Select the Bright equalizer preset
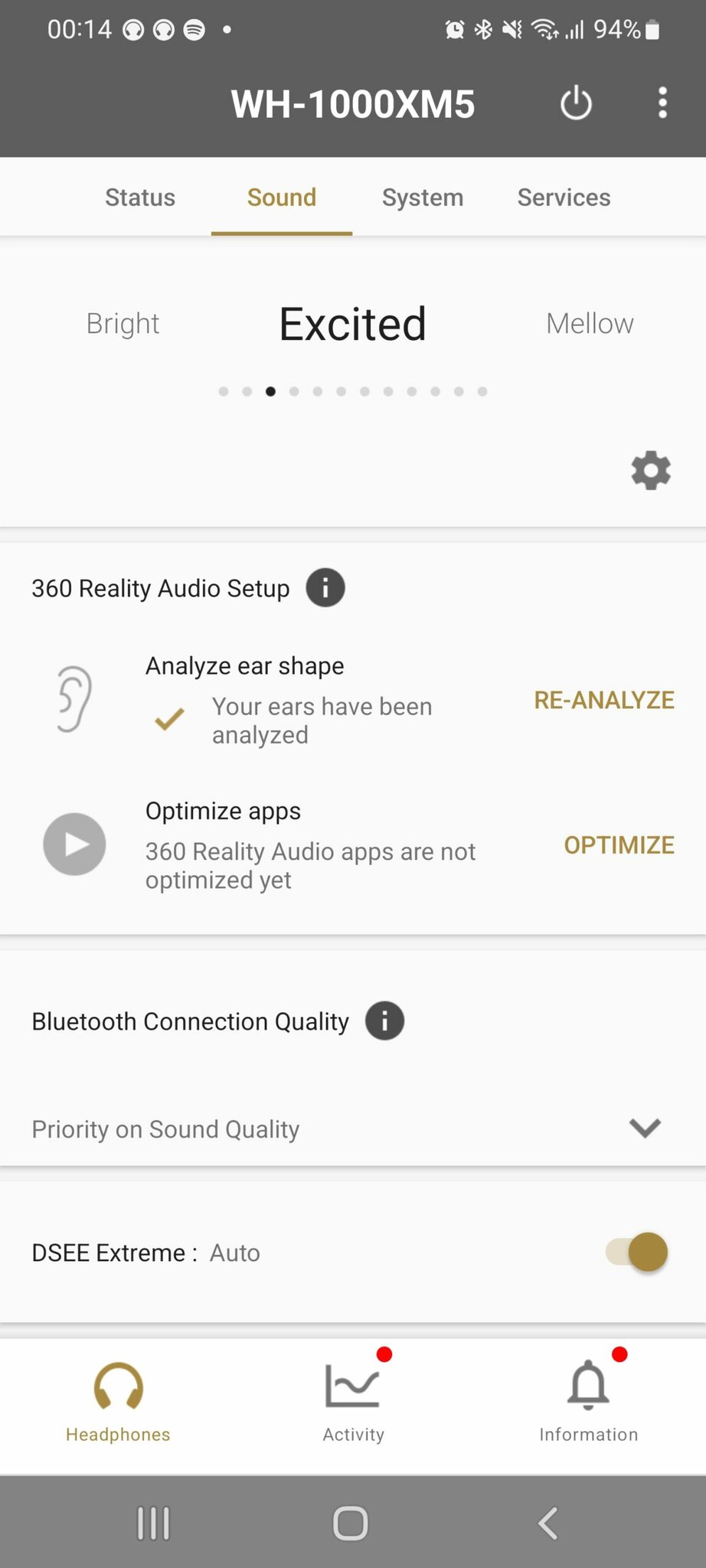The width and height of the screenshot is (706, 1568). click(x=123, y=324)
